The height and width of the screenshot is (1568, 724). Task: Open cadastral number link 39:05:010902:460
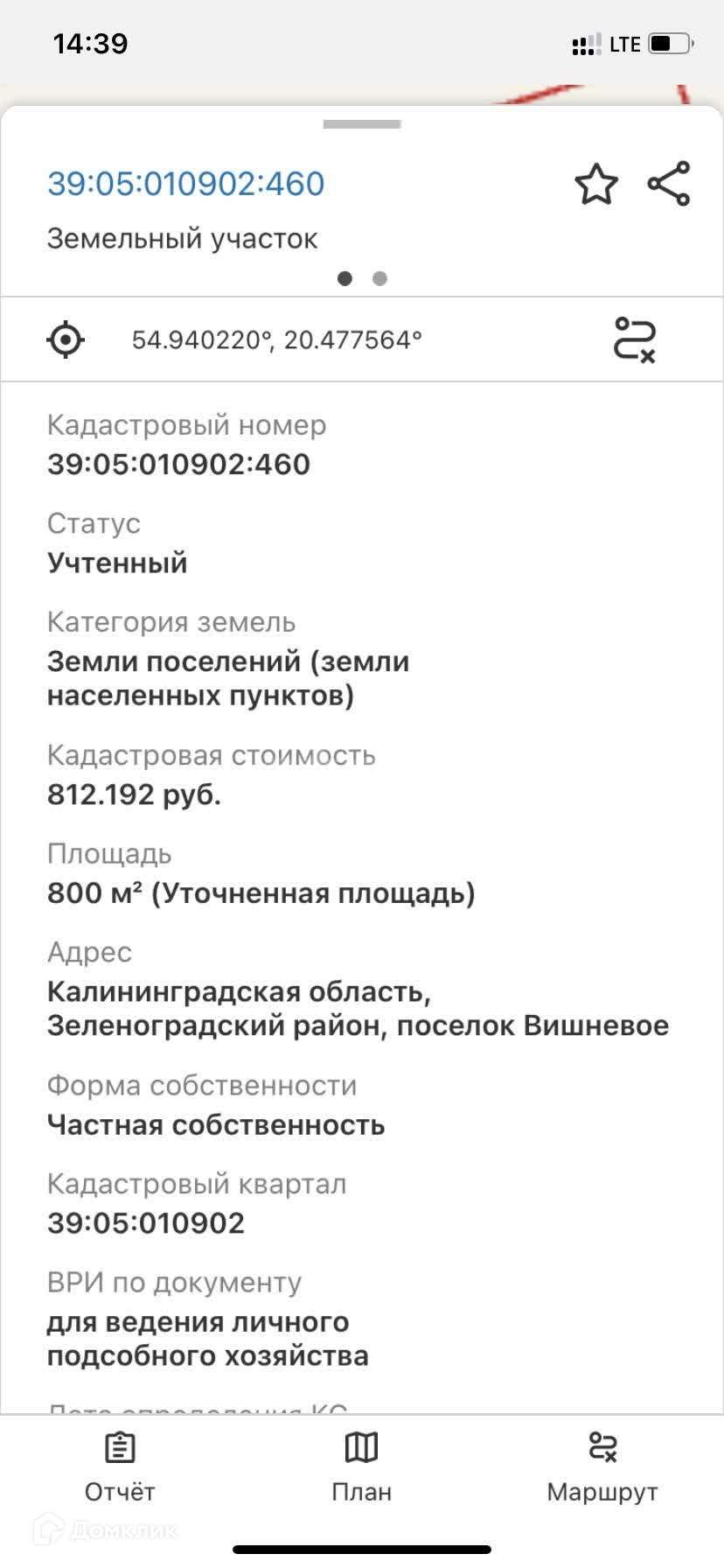(x=185, y=184)
